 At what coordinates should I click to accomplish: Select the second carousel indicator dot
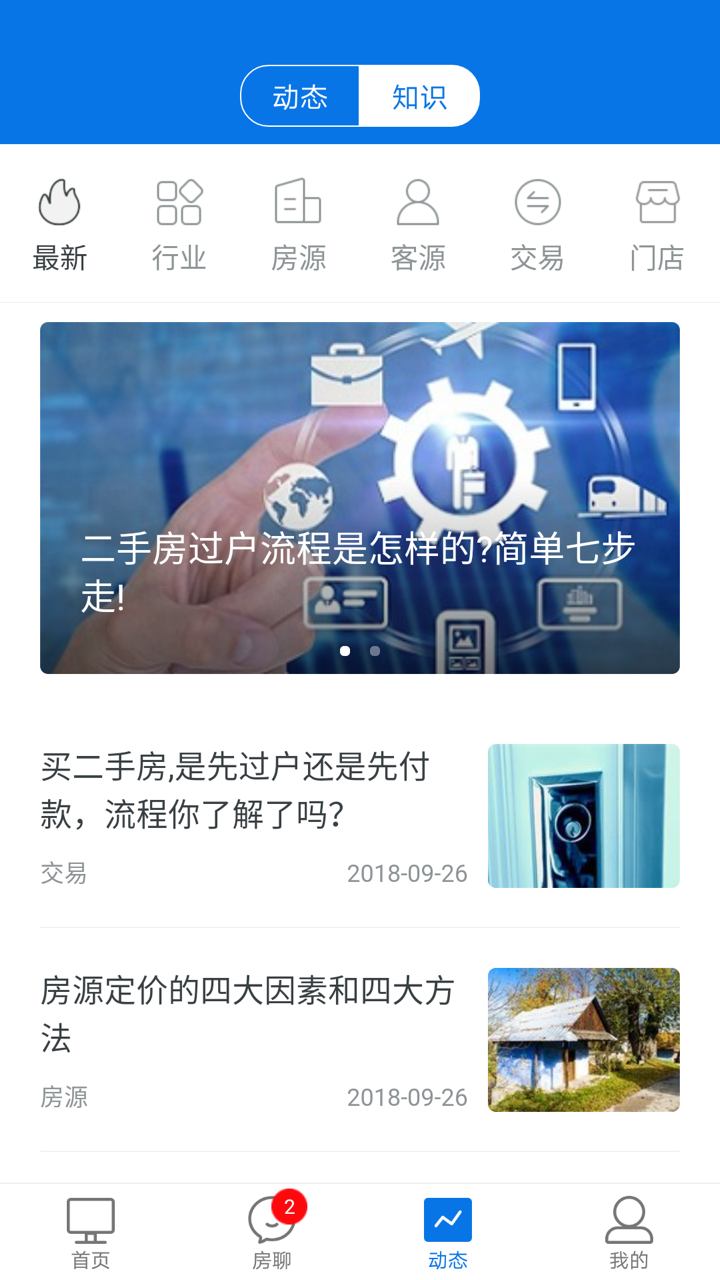pos(373,649)
